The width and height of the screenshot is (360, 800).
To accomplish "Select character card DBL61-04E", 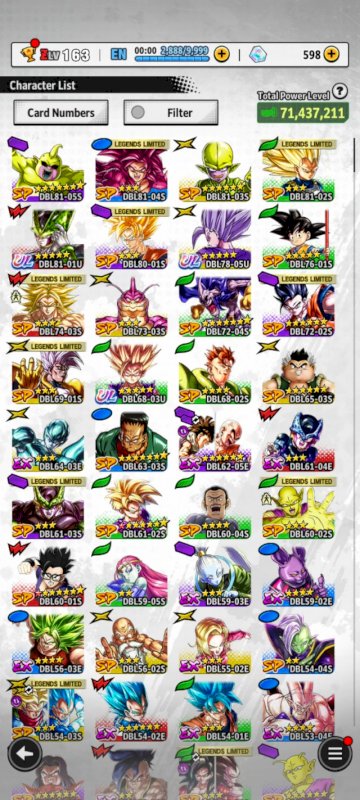I will pyautogui.click(x=298, y=439).
